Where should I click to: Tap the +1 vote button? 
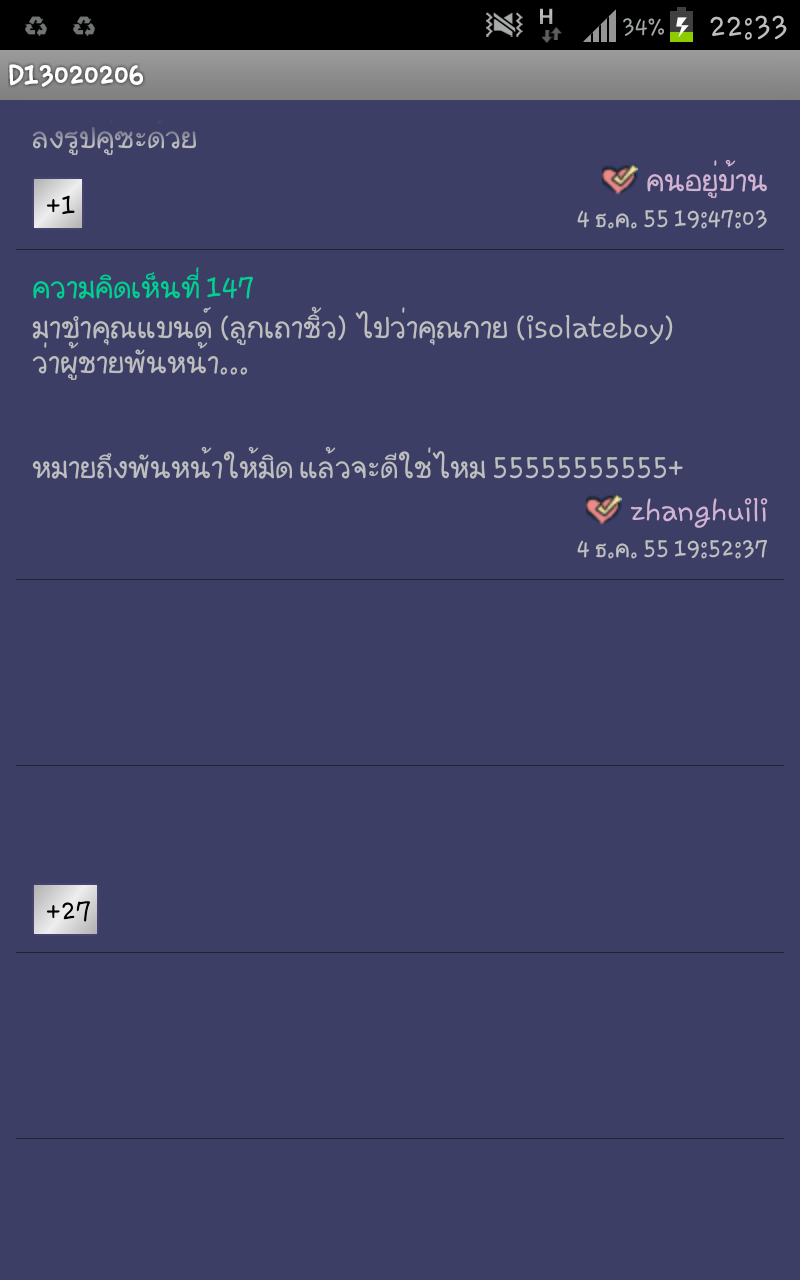click(x=58, y=204)
